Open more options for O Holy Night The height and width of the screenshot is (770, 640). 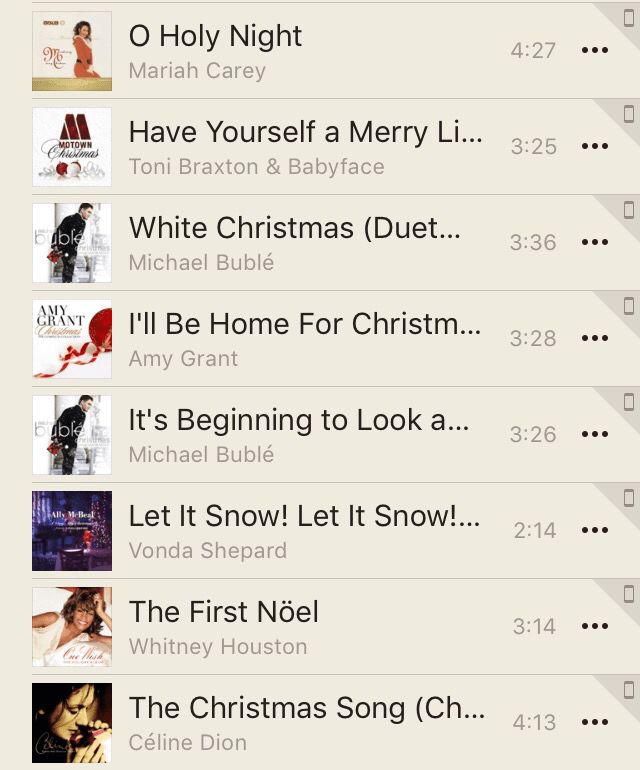pyautogui.click(x=595, y=51)
